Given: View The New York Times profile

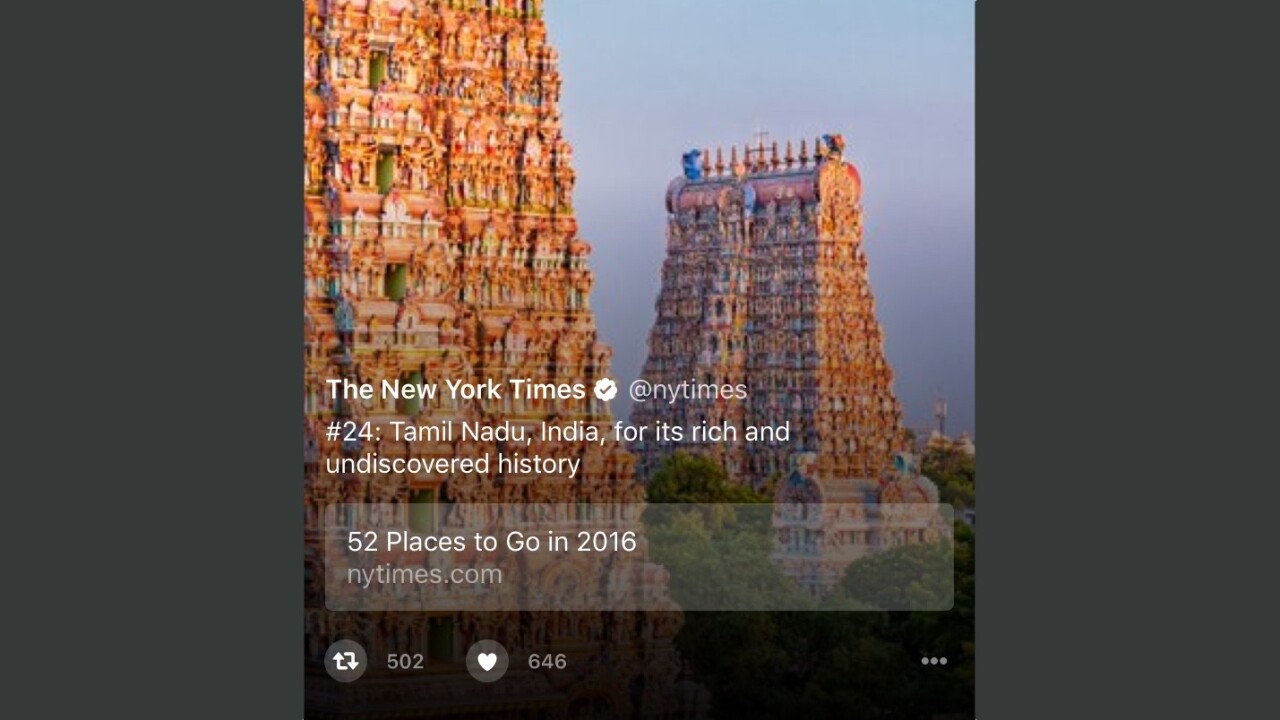Looking at the screenshot, I should coord(456,390).
